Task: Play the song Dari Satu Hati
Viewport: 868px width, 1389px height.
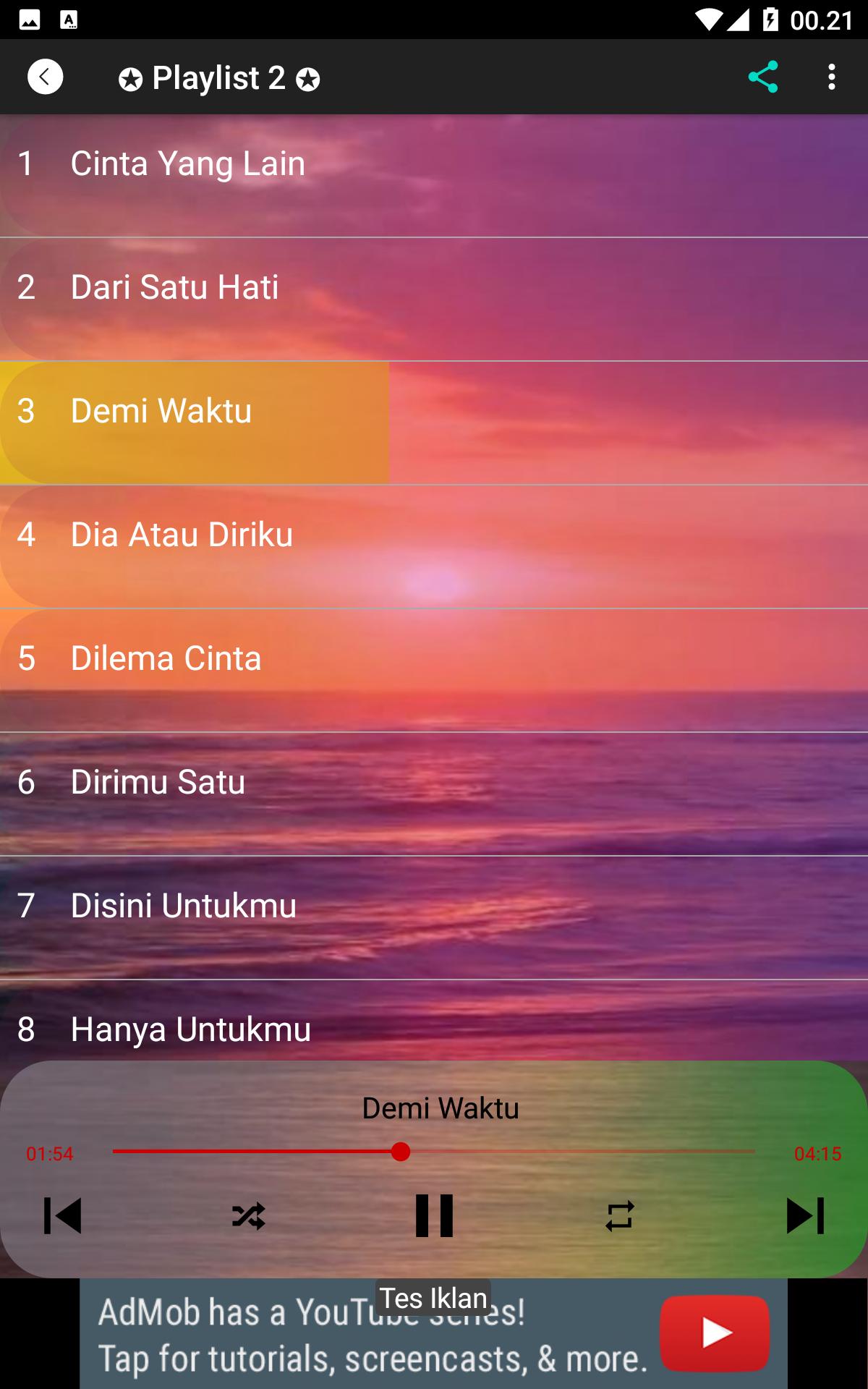Action: coord(434,300)
